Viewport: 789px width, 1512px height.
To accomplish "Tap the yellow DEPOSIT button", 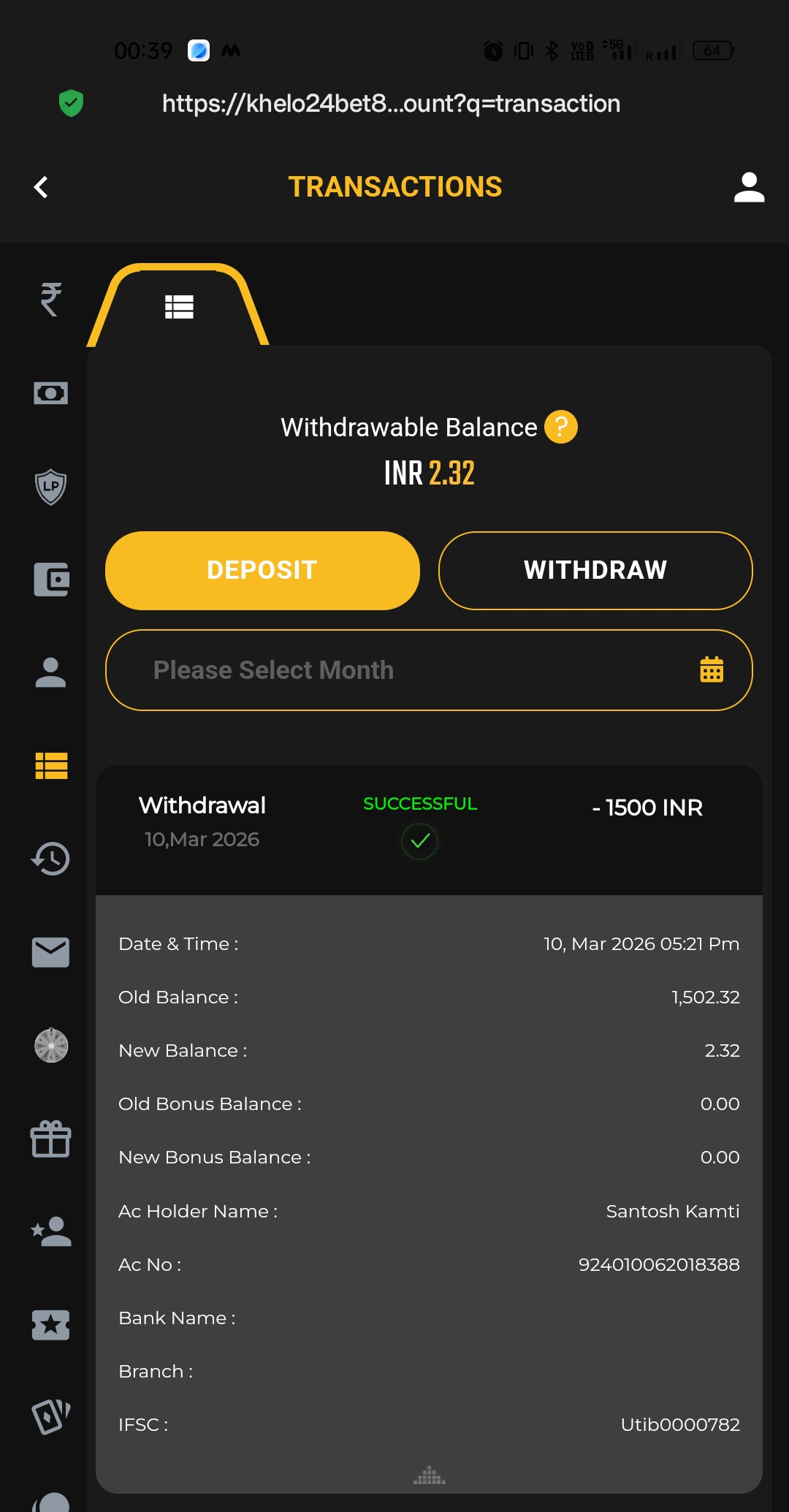I will click(262, 570).
